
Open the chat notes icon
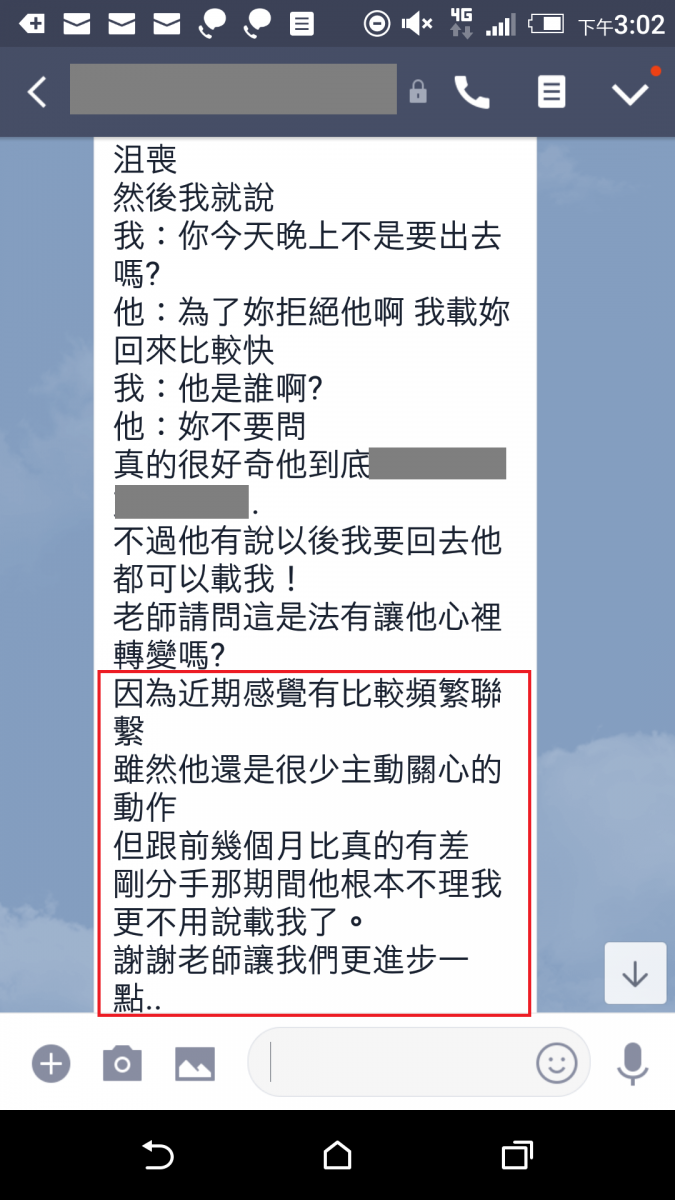tap(551, 93)
